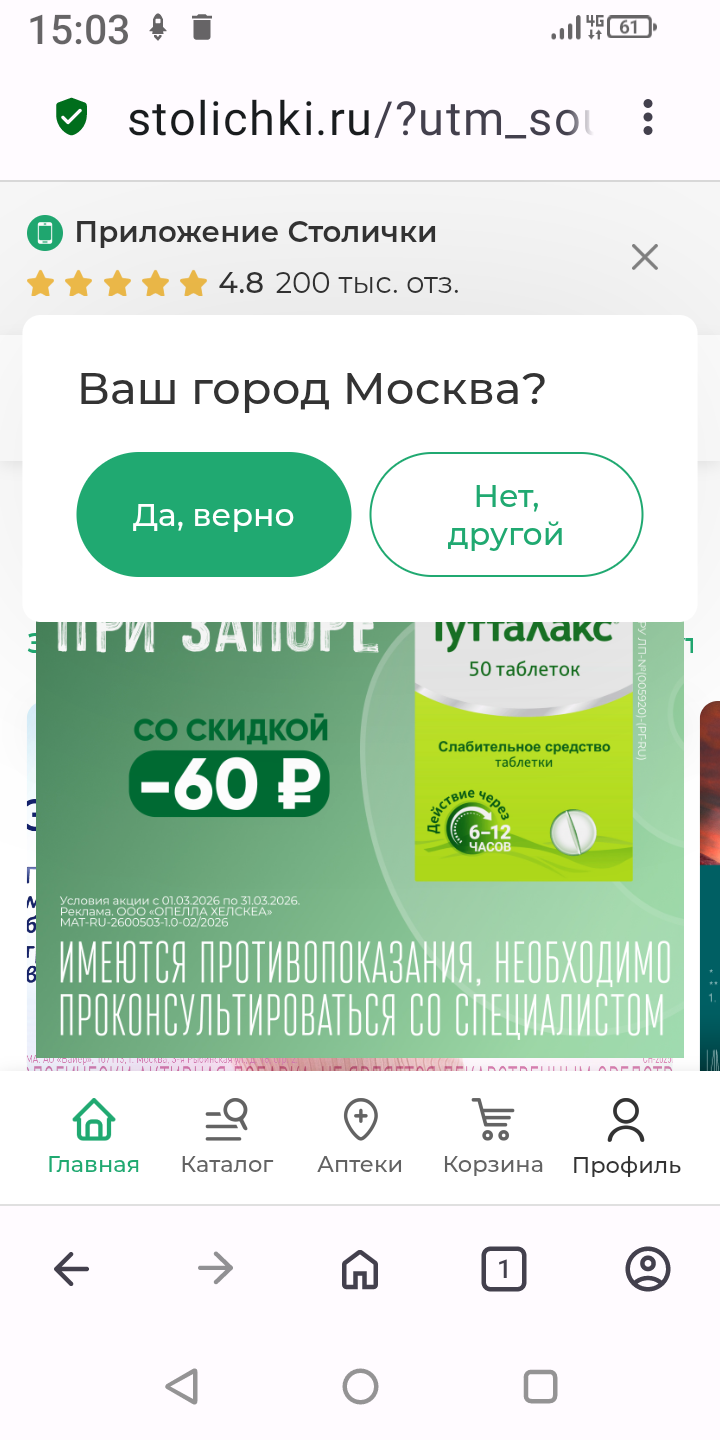Open the browser account icon
720x1440 pixels.
click(x=648, y=1270)
